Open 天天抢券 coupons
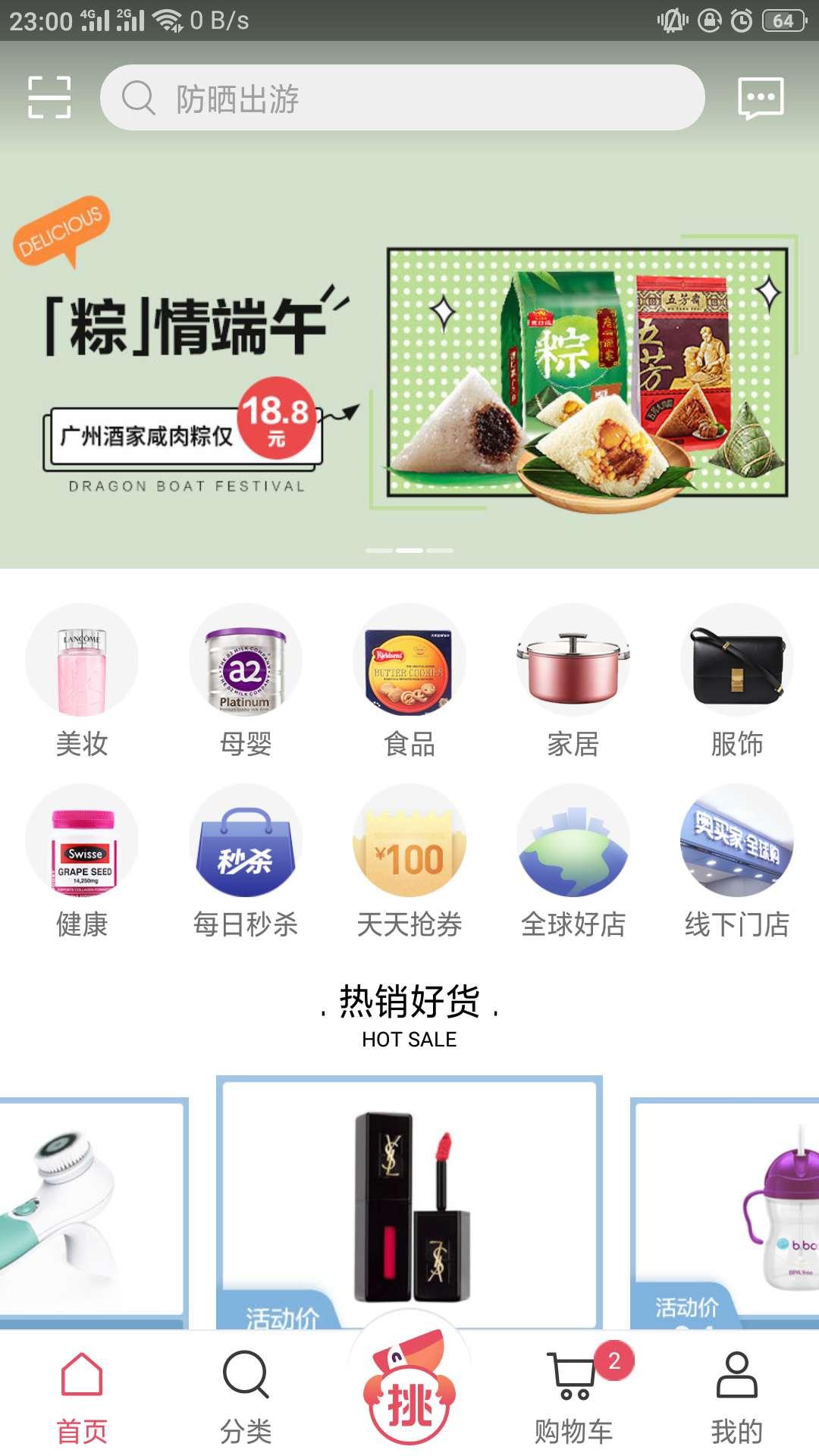This screenshot has height=1456, width=819. tap(409, 862)
